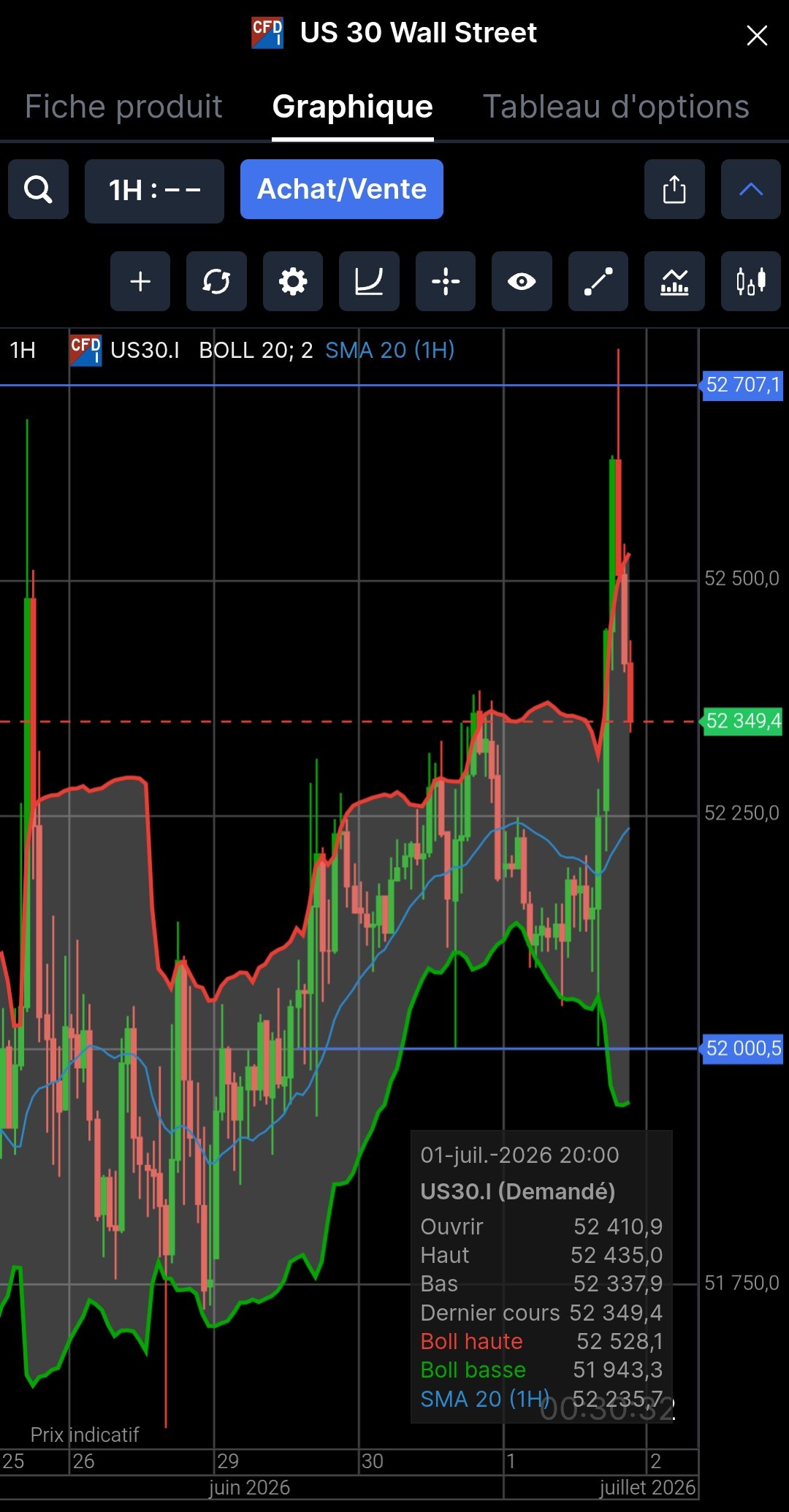
Task: Toggle visibility with the eye icon
Action: [522, 281]
